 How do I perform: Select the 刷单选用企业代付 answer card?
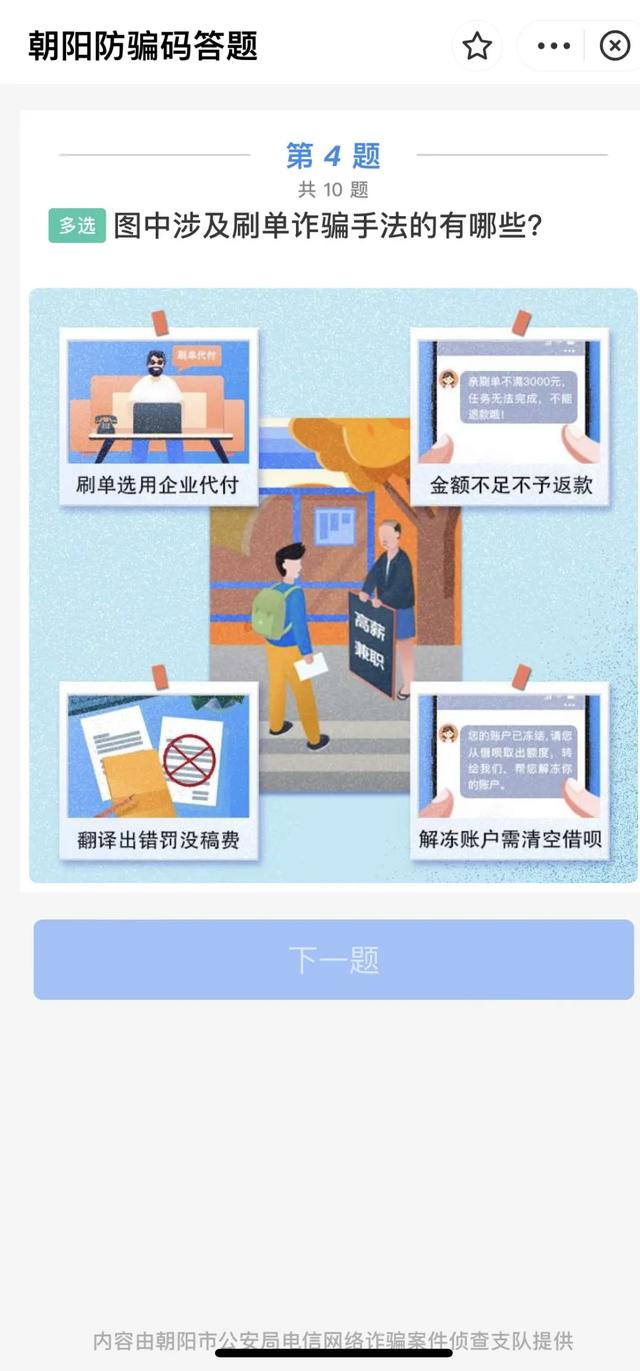[x=159, y=416]
